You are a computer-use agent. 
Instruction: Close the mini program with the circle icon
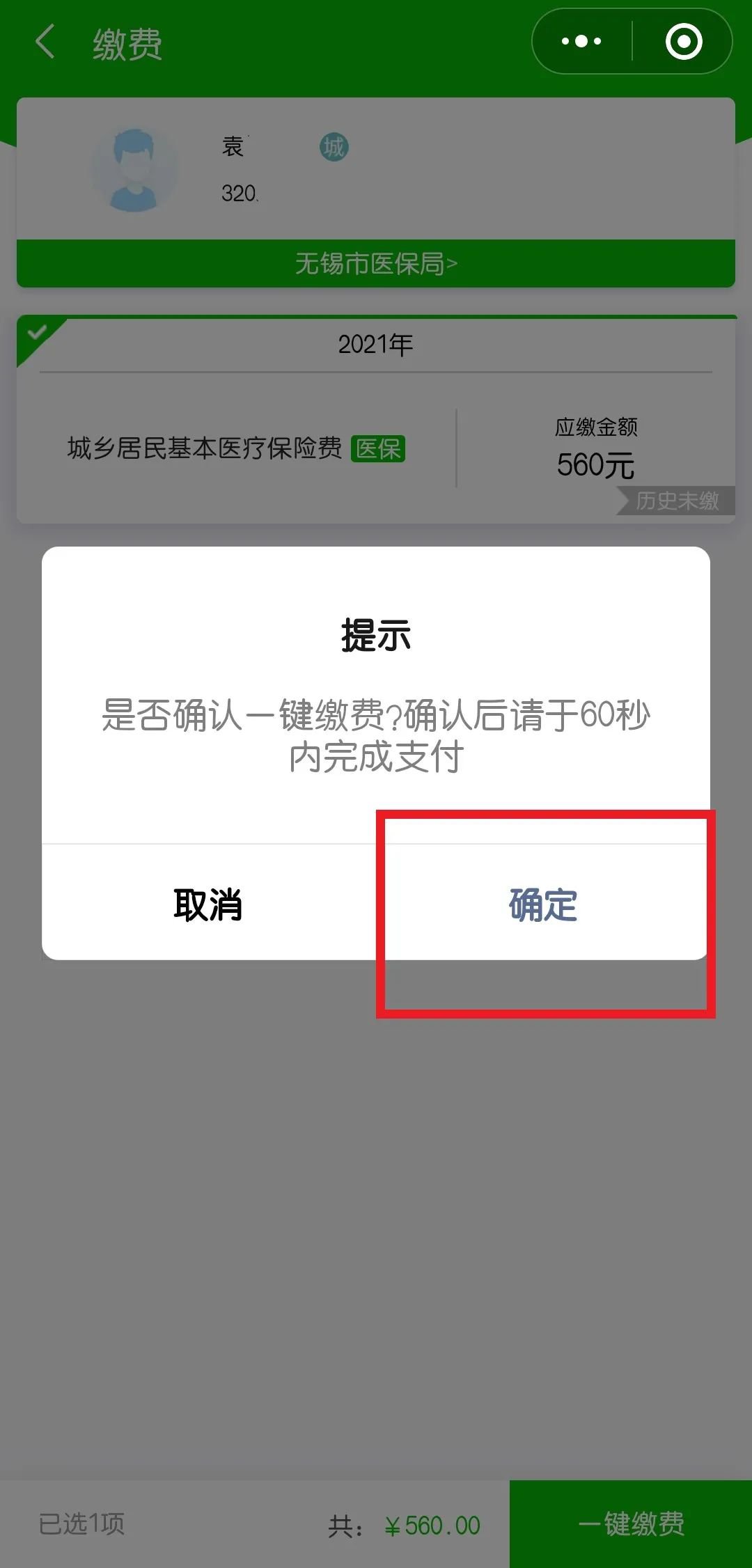tap(683, 42)
